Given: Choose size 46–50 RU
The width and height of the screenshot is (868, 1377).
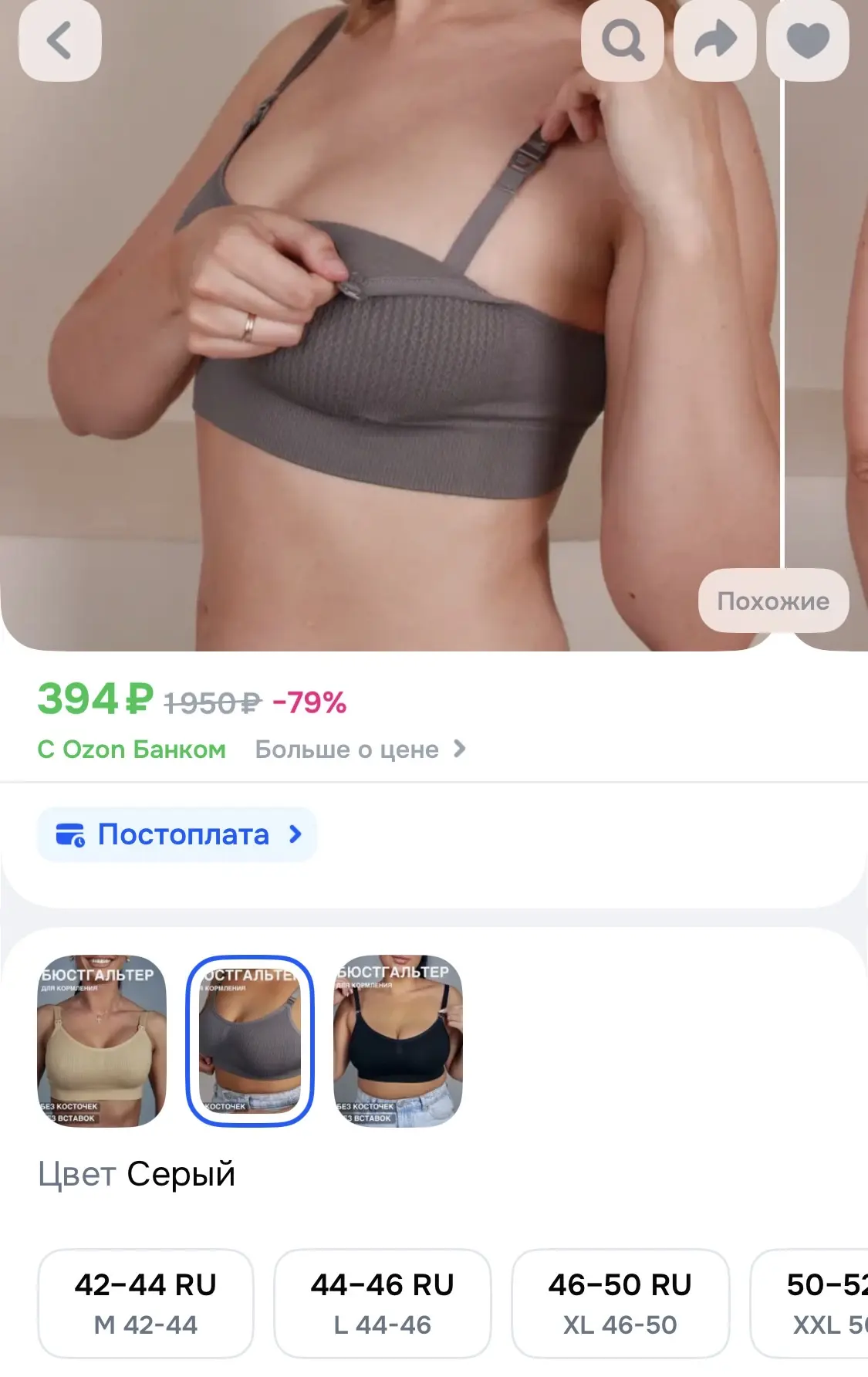Looking at the screenshot, I should [x=620, y=1303].
